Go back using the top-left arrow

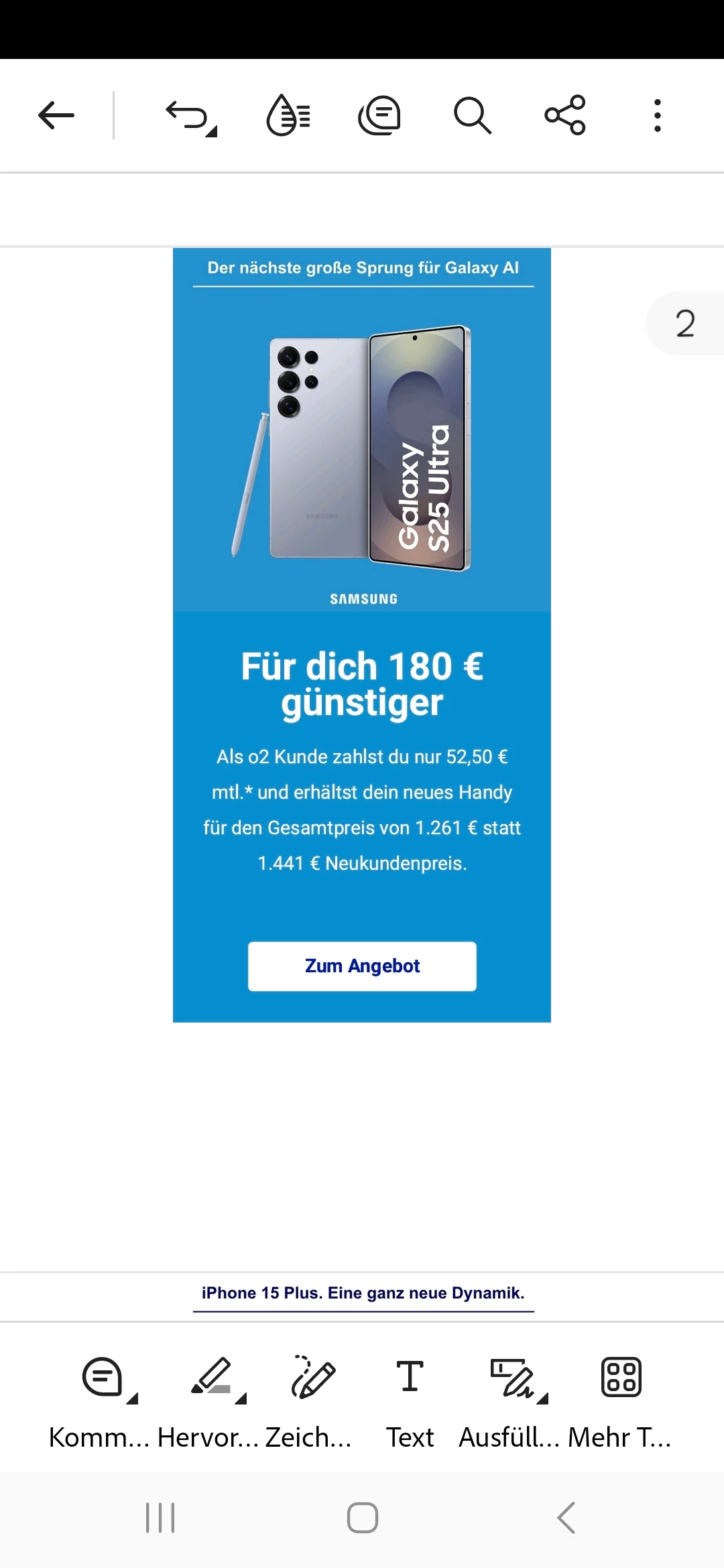[56, 115]
